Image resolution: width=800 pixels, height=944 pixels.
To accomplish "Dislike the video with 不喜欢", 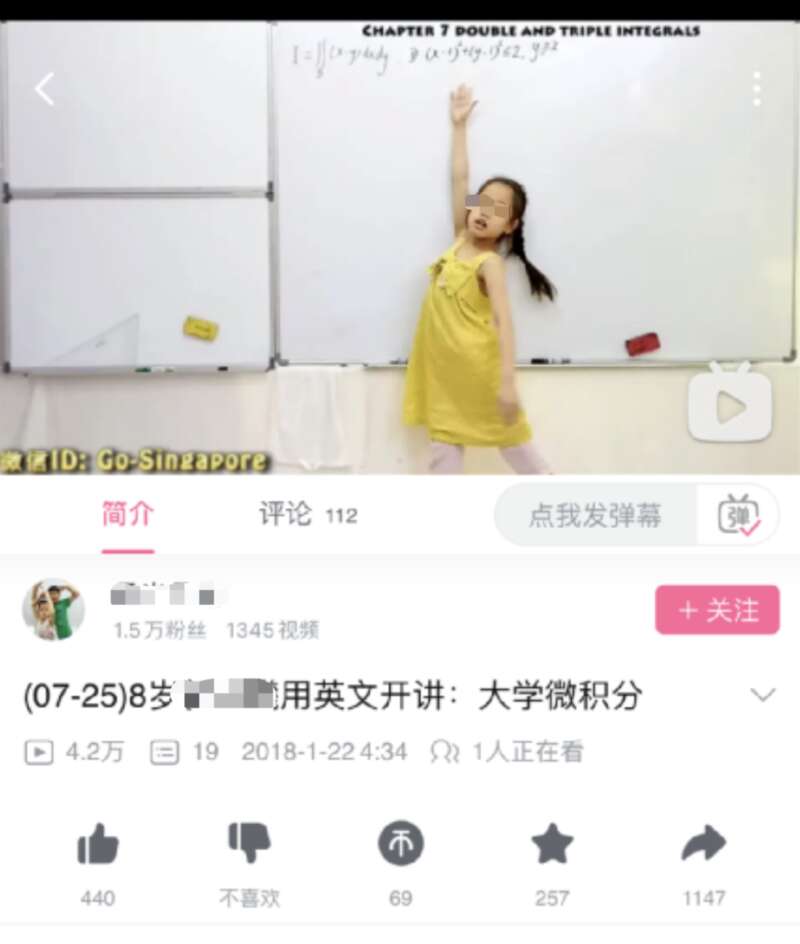I will point(249,846).
